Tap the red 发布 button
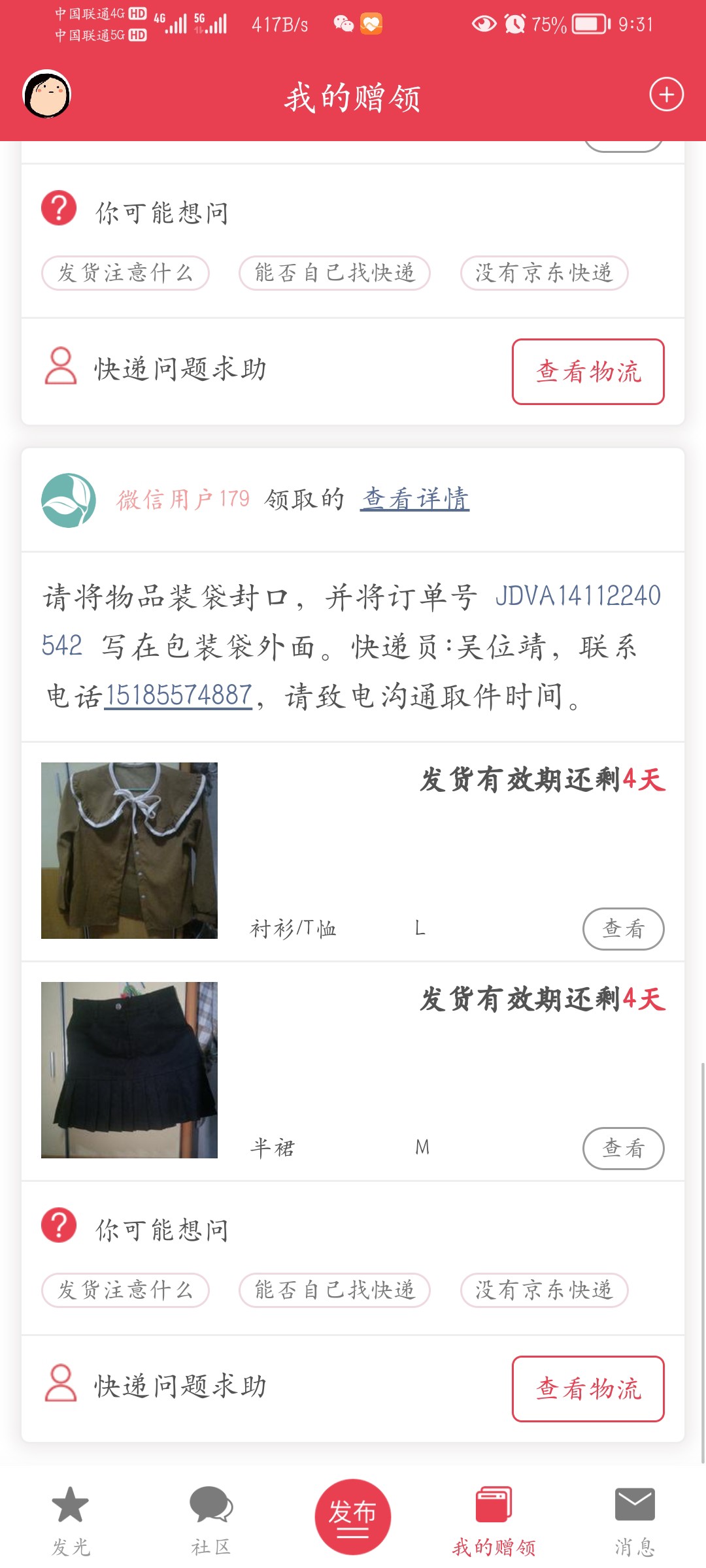 pos(353,1516)
